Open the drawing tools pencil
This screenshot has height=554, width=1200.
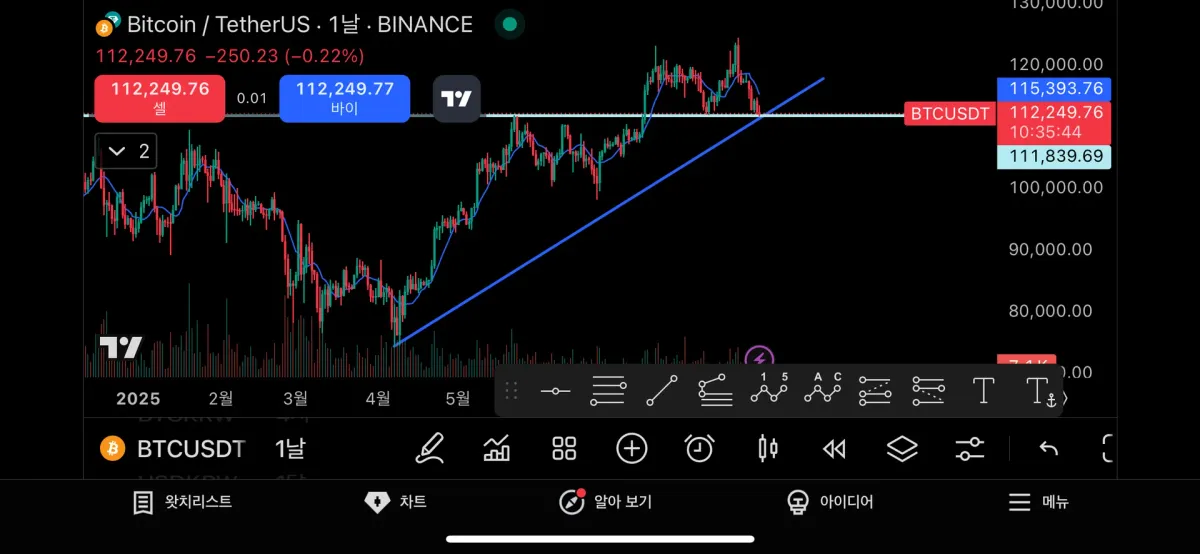(x=430, y=449)
